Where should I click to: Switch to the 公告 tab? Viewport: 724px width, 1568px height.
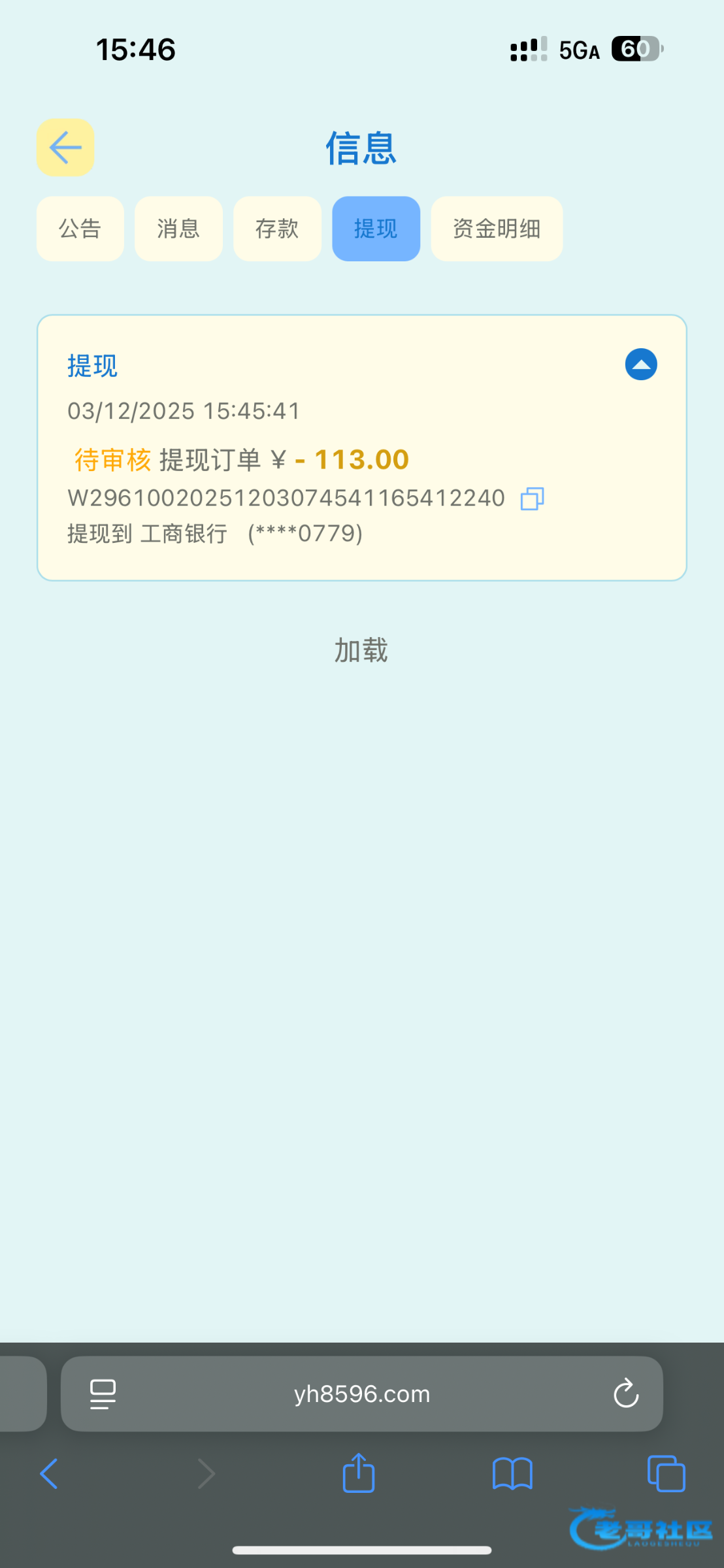[x=80, y=229]
